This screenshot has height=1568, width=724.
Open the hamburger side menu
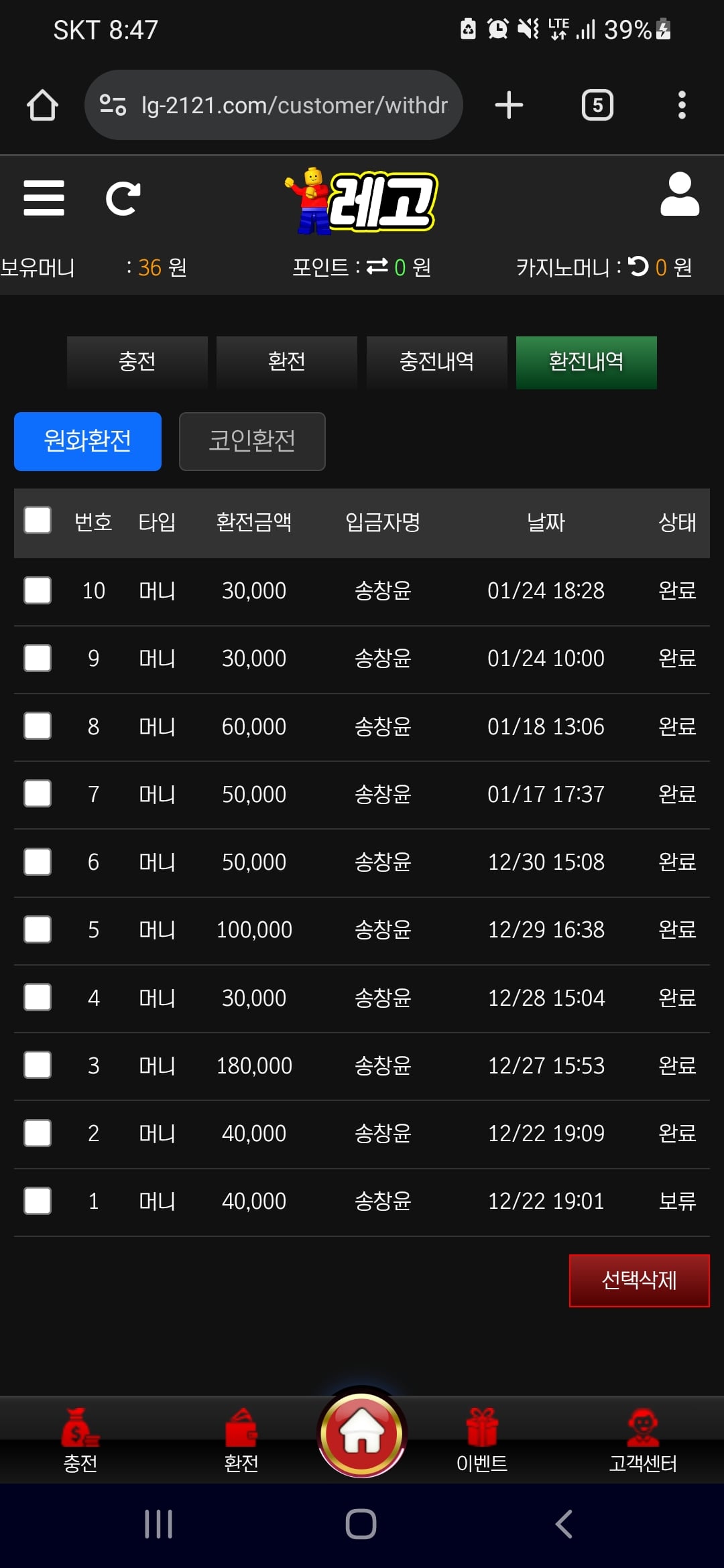(44, 198)
